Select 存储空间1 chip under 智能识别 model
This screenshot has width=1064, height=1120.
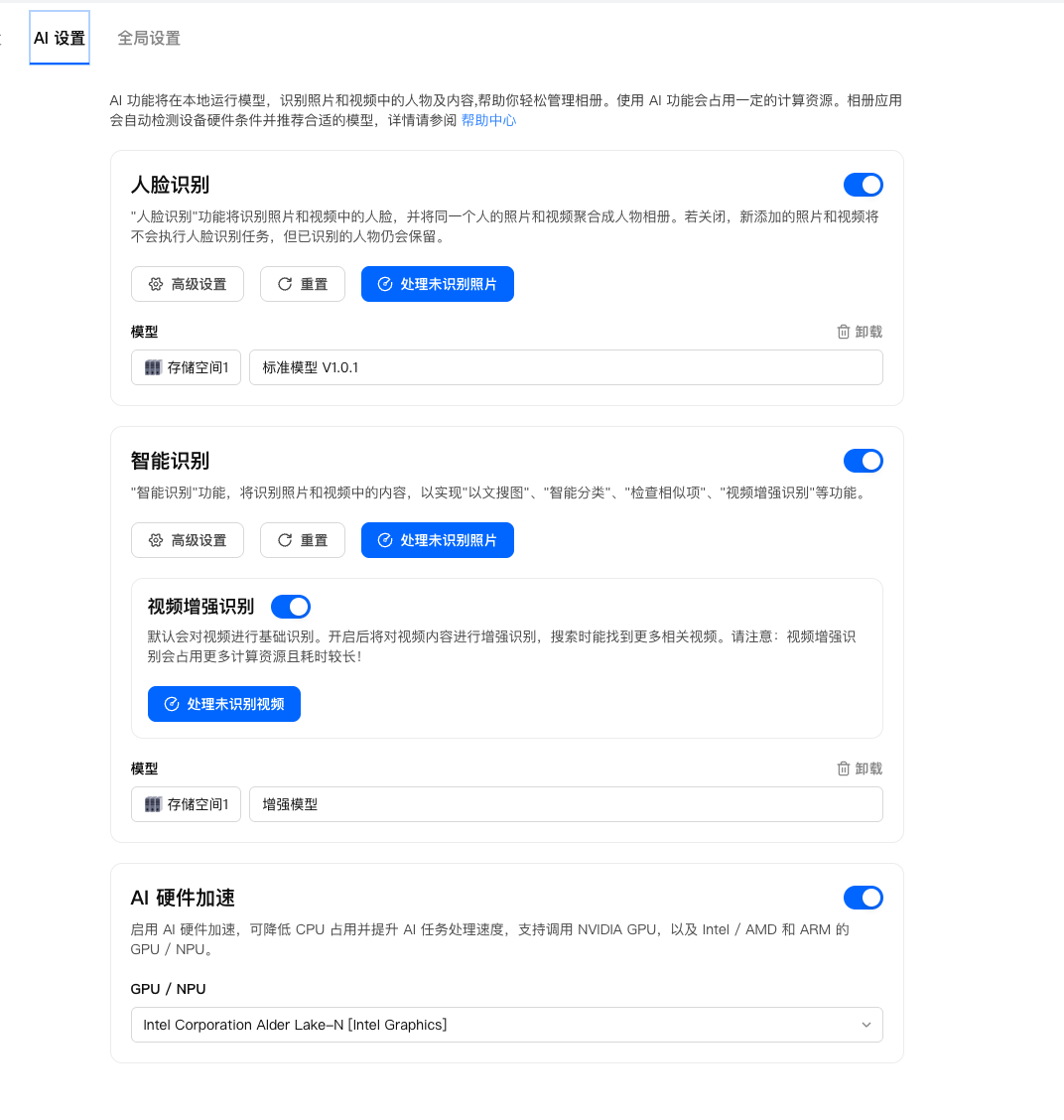[x=186, y=803]
